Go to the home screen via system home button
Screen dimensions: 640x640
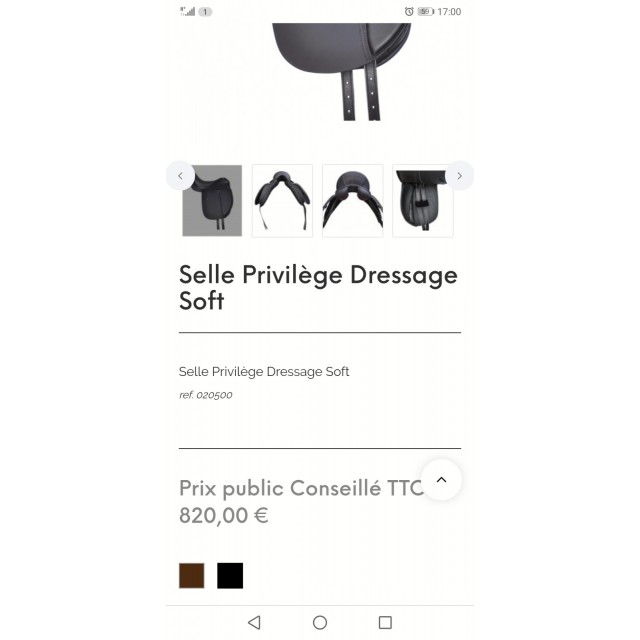320,622
